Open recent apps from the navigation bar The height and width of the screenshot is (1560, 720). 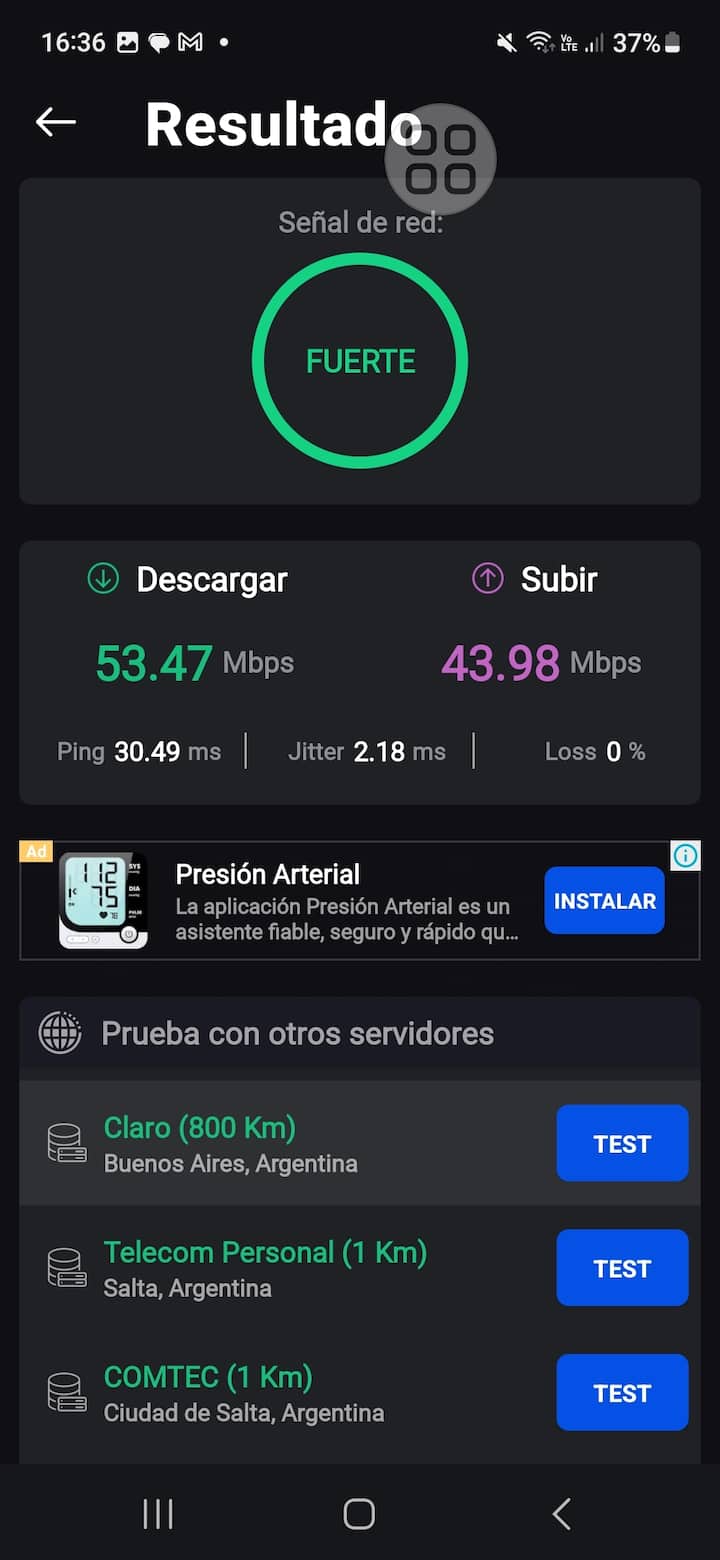pyautogui.click(x=158, y=1513)
